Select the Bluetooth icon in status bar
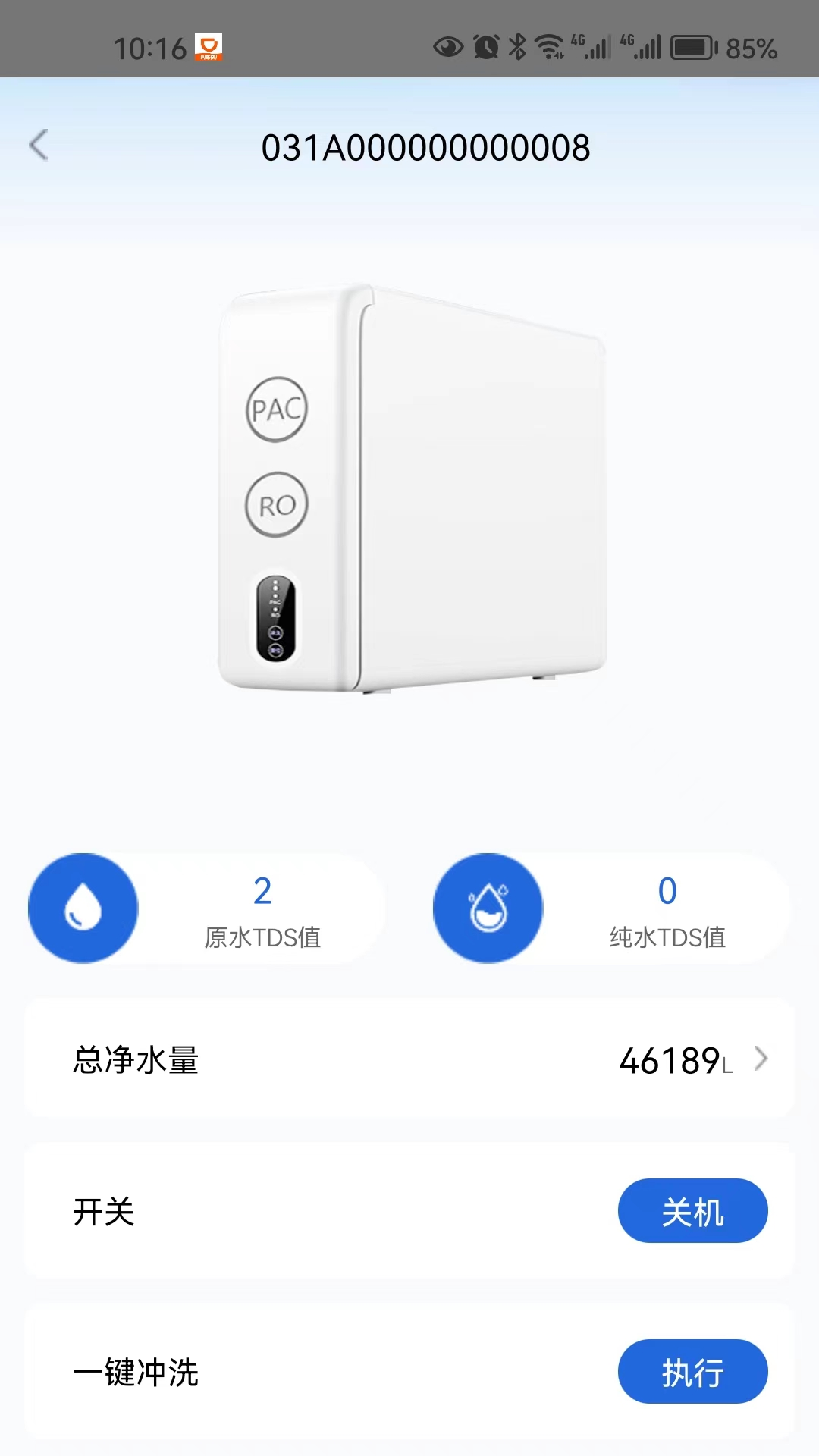Screen dimensions: 819x1456 pyautogui.click(x=517, y=47)
